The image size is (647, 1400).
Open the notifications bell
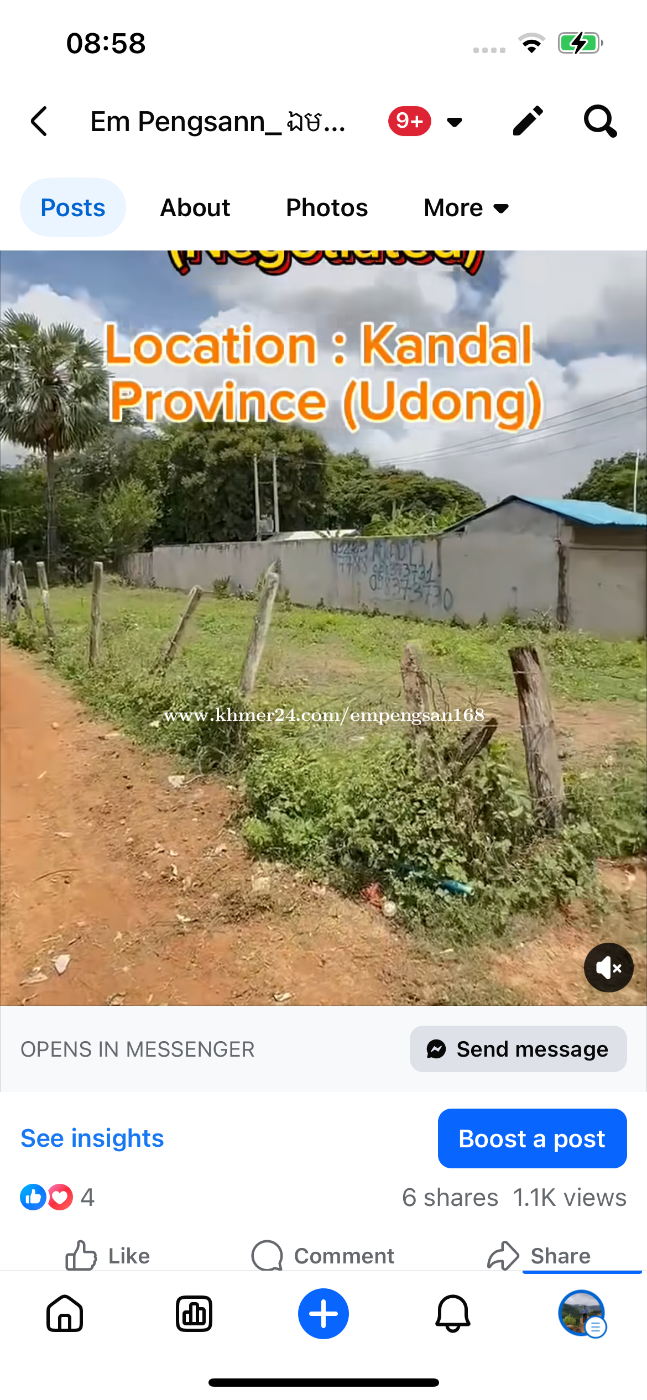453,1314
